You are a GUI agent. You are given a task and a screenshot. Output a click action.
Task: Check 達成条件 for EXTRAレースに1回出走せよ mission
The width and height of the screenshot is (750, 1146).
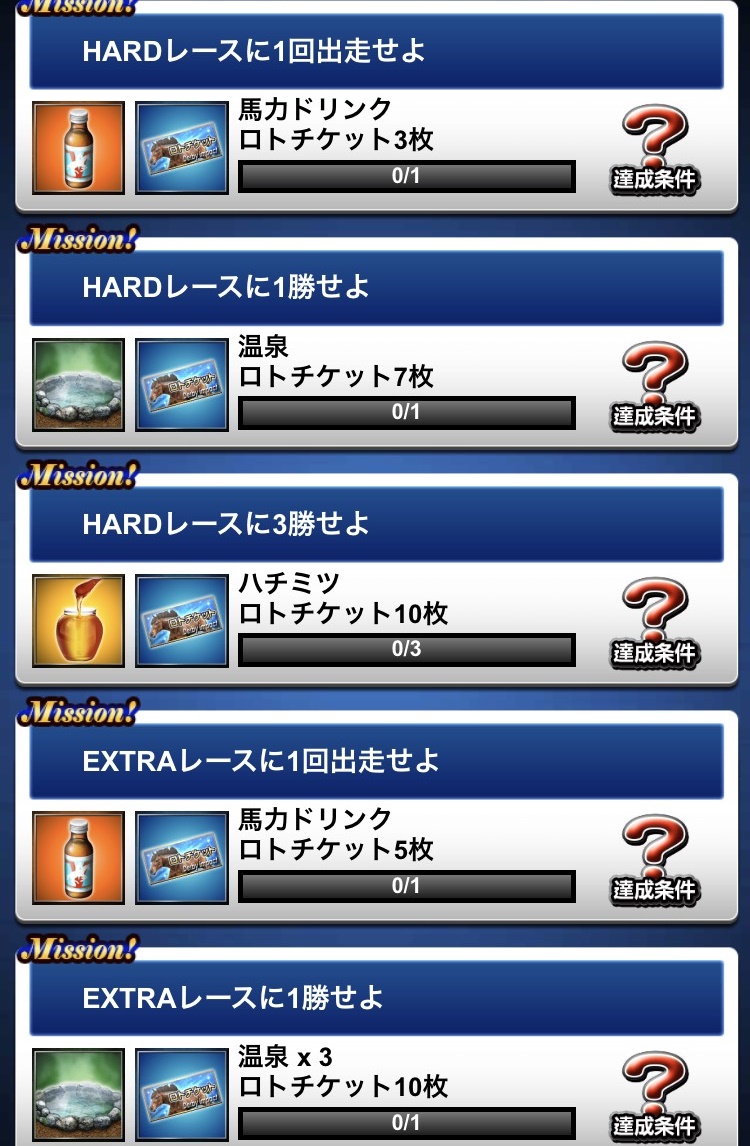point(655,860)
